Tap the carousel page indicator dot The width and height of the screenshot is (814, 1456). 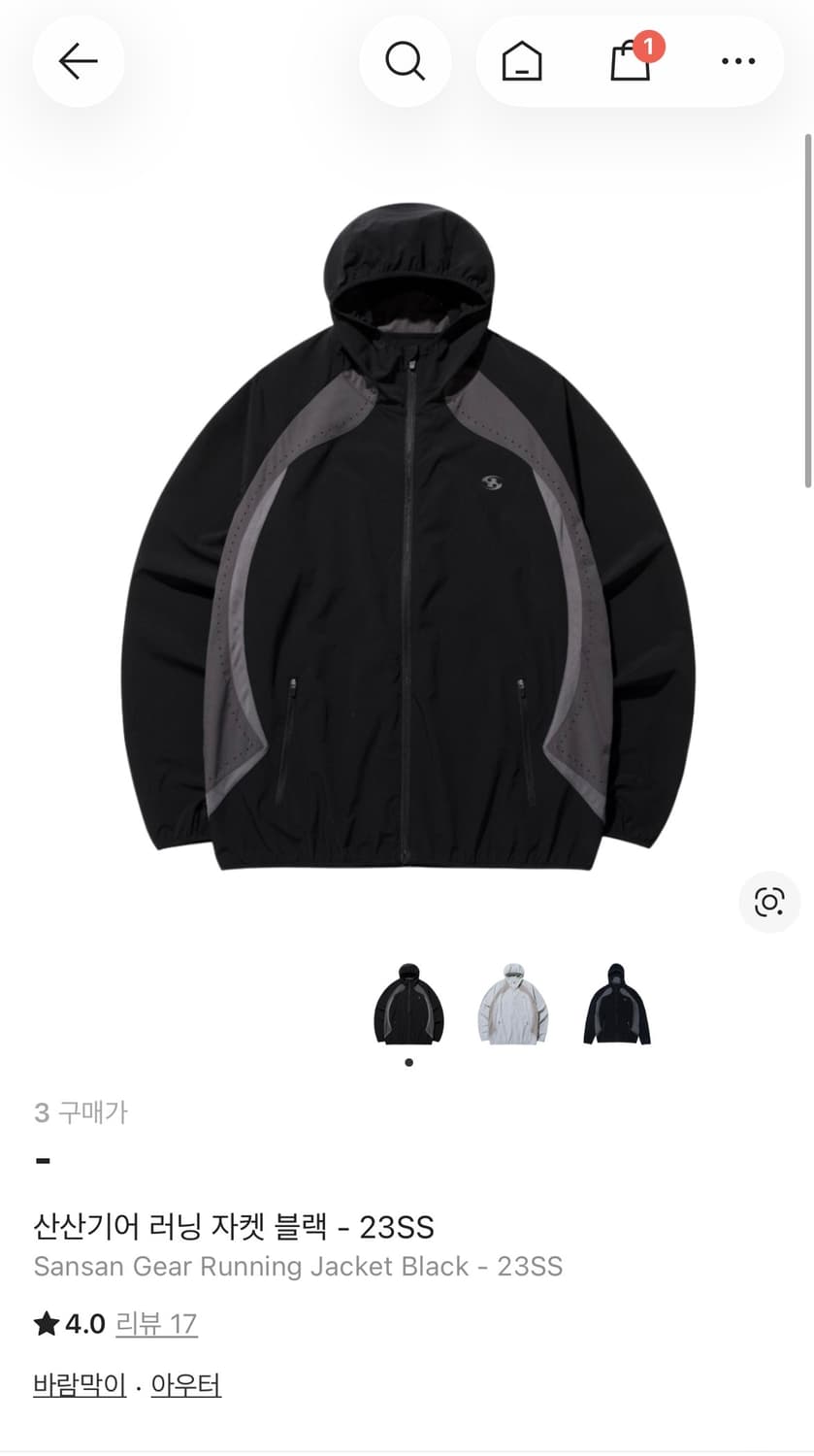pyautogui.click(x=408, y=1062)
